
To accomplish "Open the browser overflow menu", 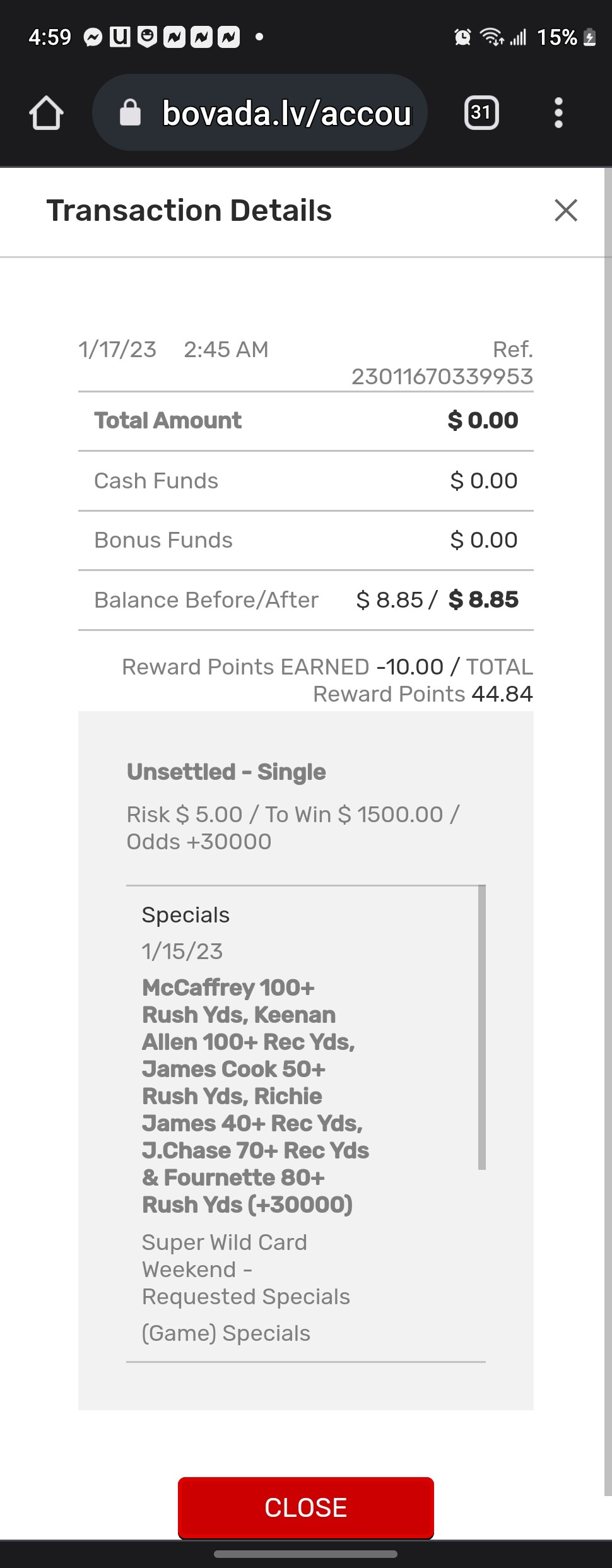I will point(558,113).
